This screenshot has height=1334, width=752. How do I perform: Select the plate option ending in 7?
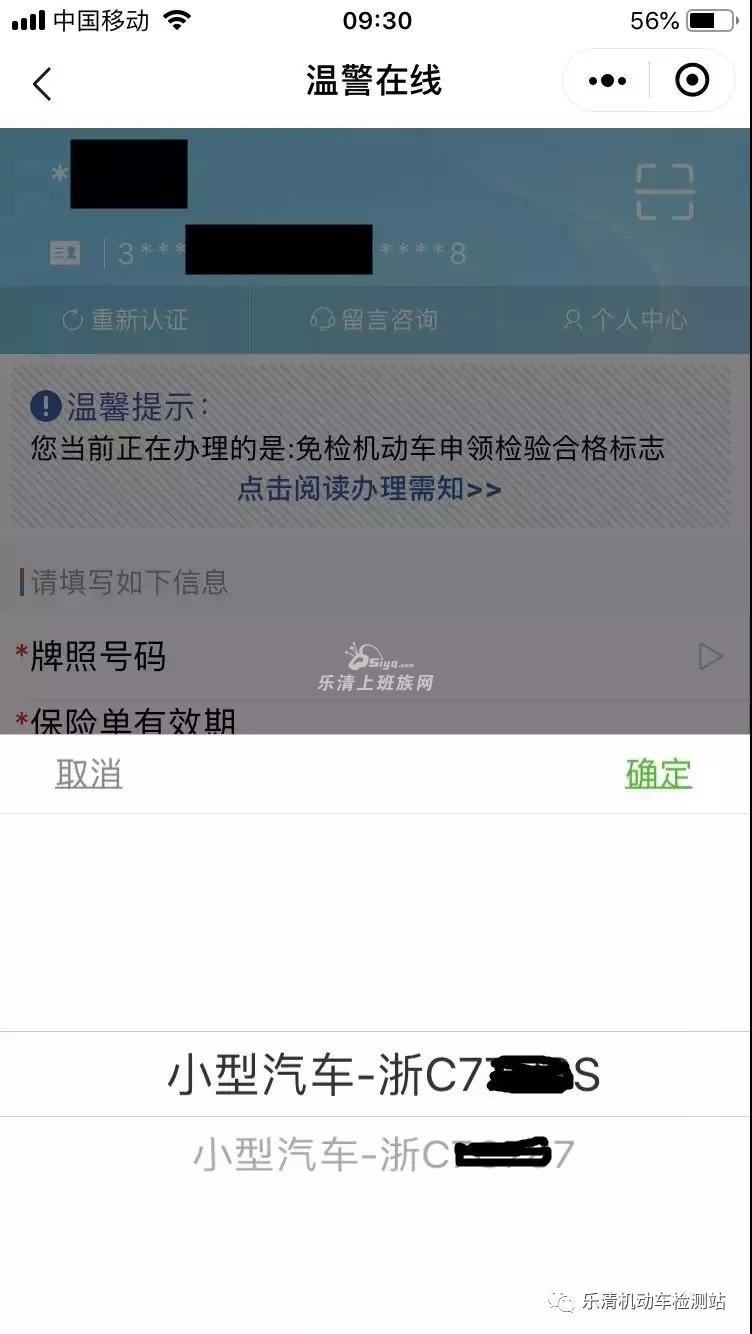[384, 1155]
